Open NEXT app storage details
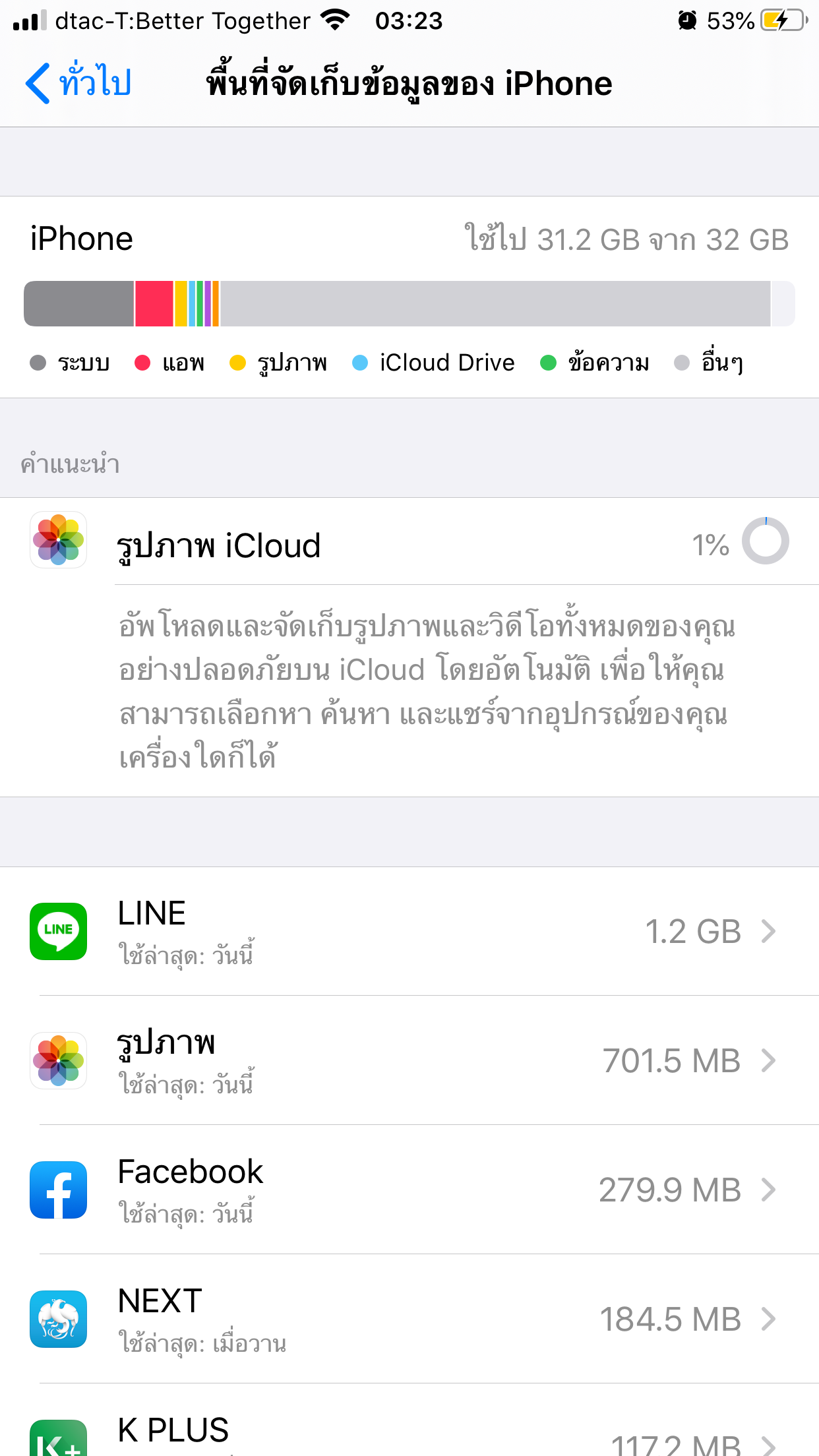Screen dimensions: 819x1456 pos(409,1319)
